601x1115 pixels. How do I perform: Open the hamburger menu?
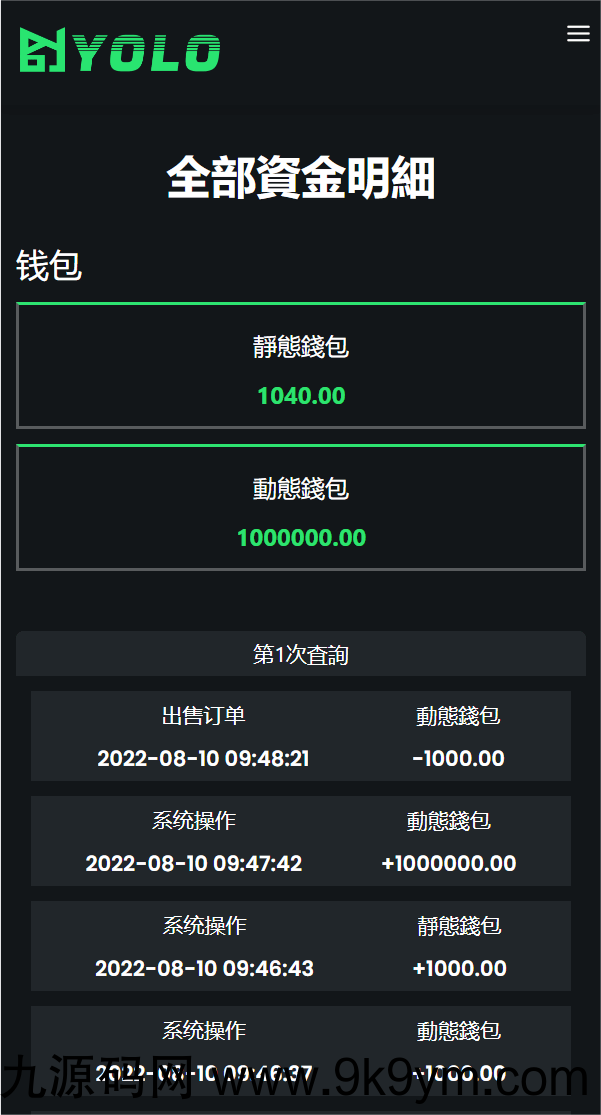pyautogui.click(x=578, y=33)
